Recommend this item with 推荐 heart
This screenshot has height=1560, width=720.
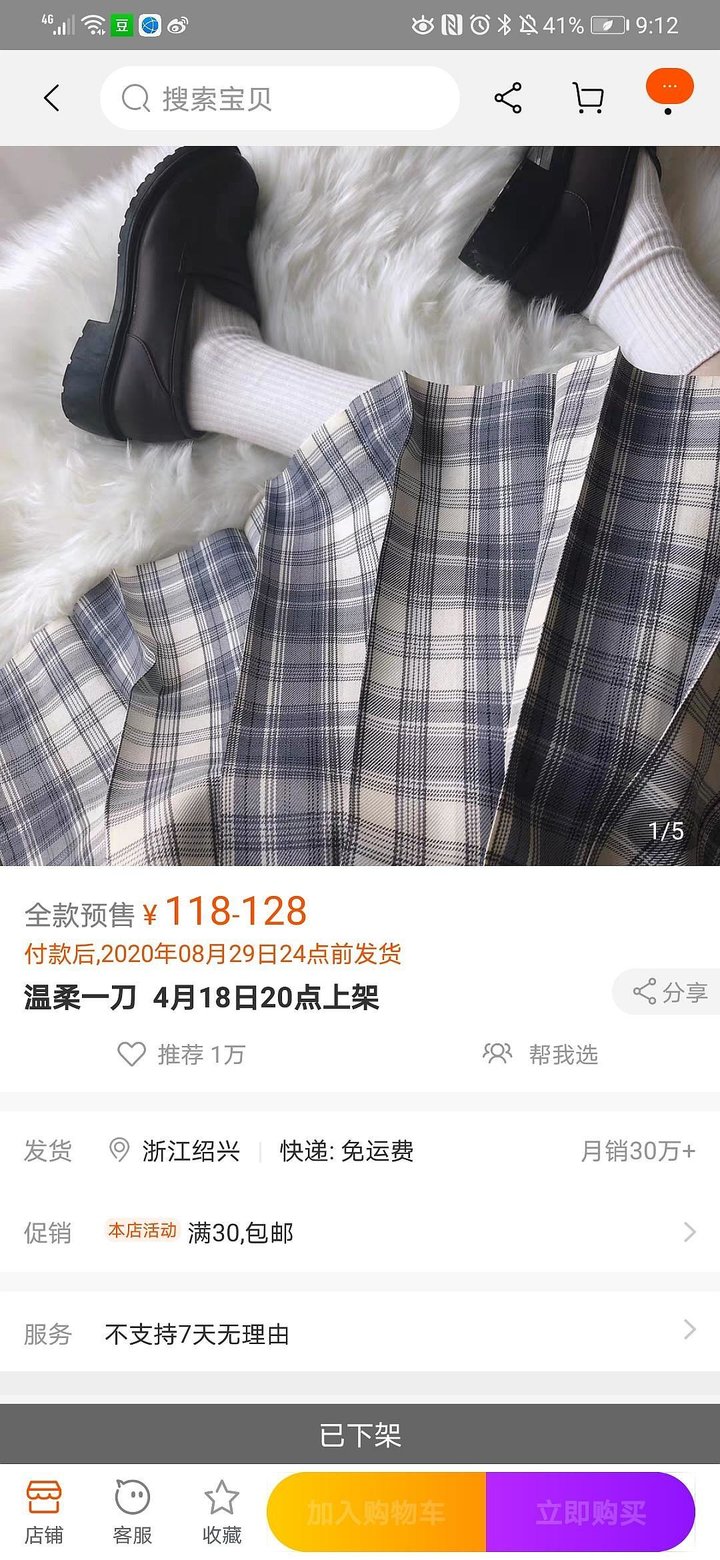181,1054
